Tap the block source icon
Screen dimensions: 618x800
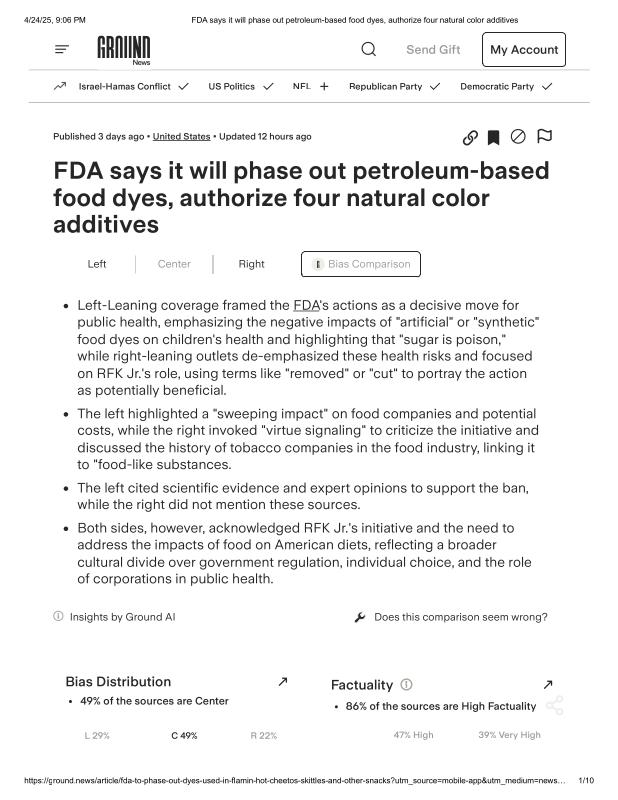click(518, 137)
